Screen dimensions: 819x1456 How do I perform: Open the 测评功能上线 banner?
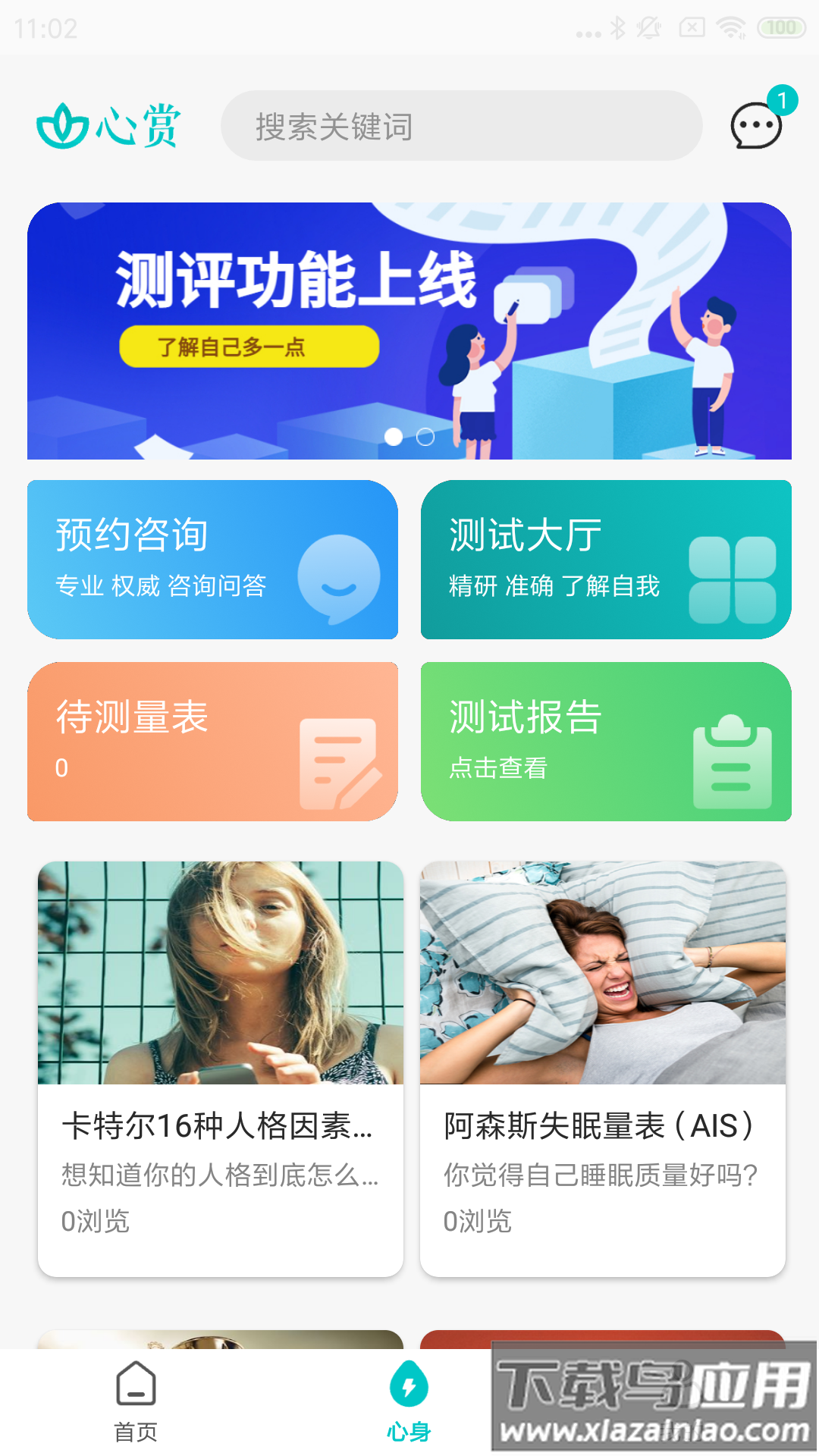click(x=409, y=330)
